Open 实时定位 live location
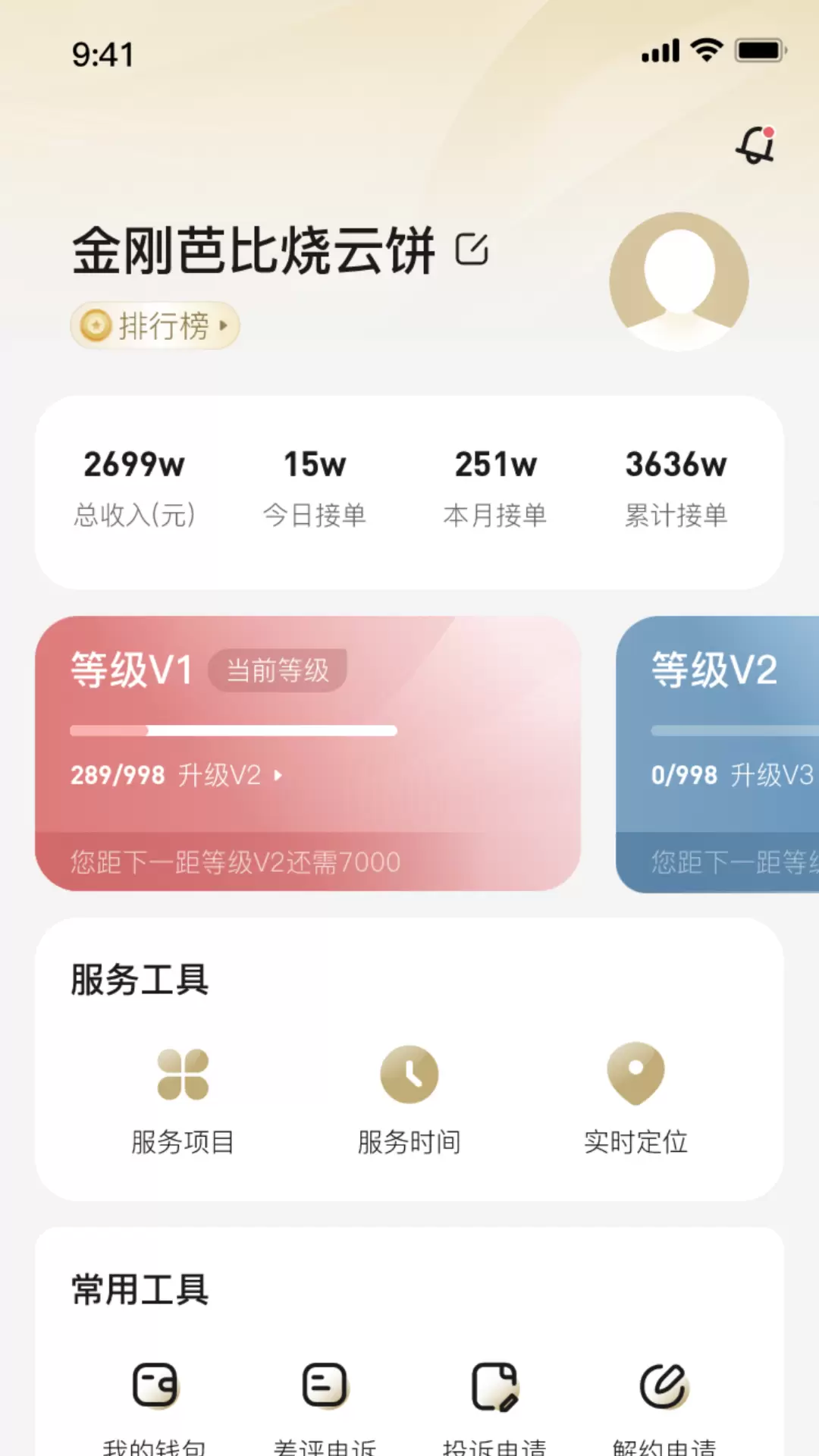This screenshot has height=1456, width=819. tap(635, 1100)
